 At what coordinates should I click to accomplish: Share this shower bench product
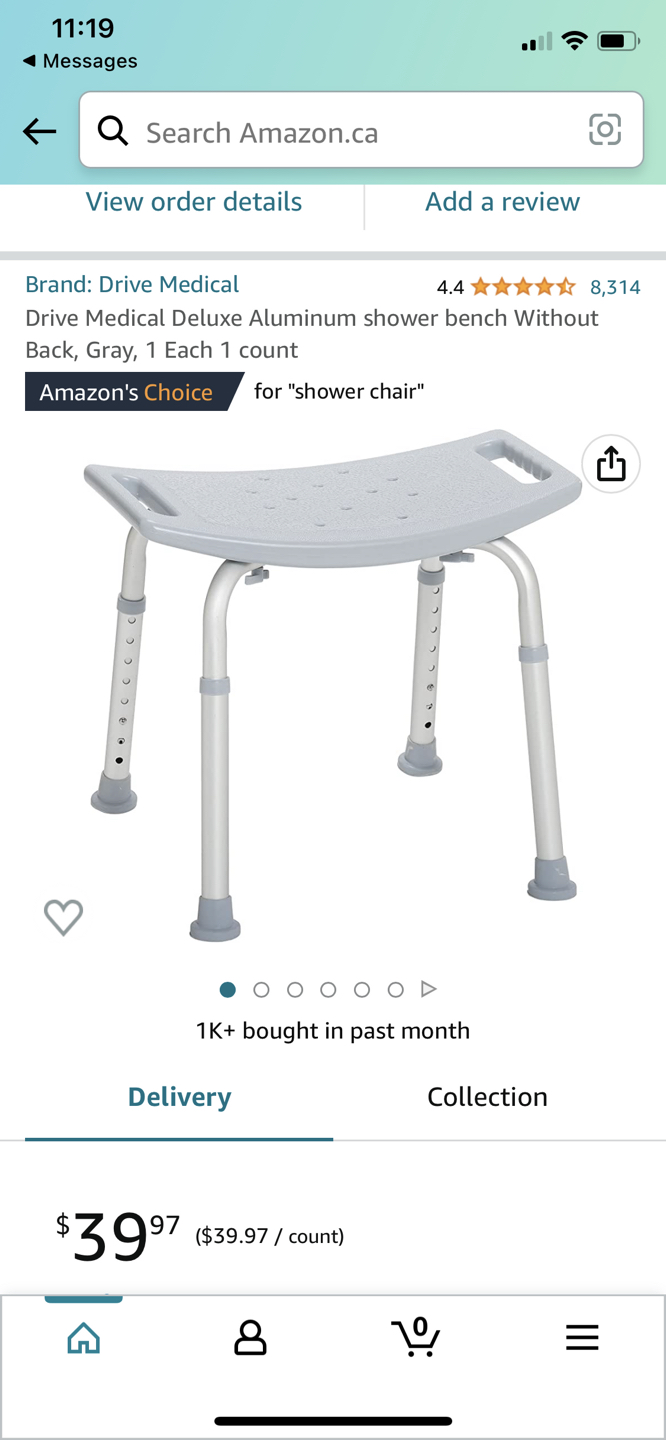coord(610,464)
